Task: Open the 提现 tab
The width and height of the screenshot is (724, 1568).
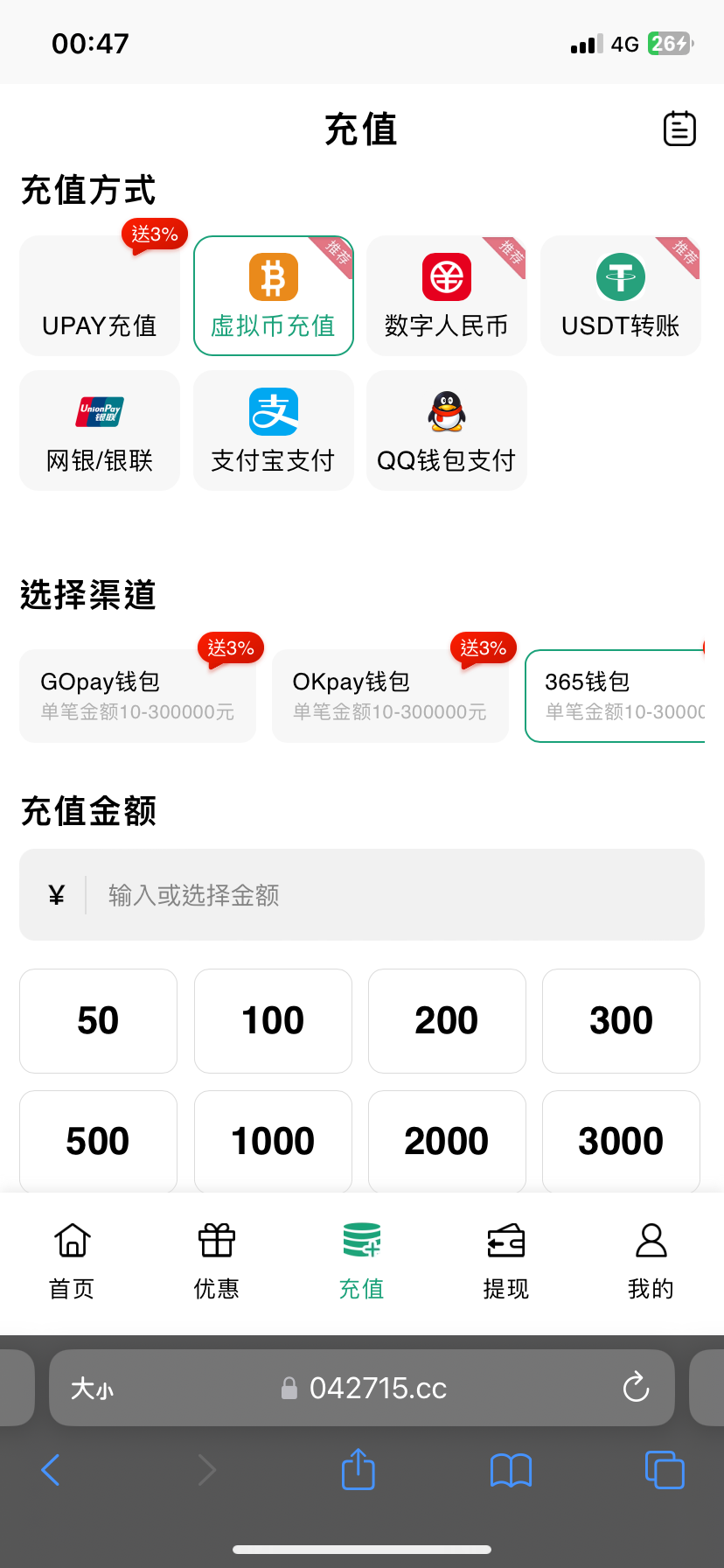Action: coord(505,1261)
